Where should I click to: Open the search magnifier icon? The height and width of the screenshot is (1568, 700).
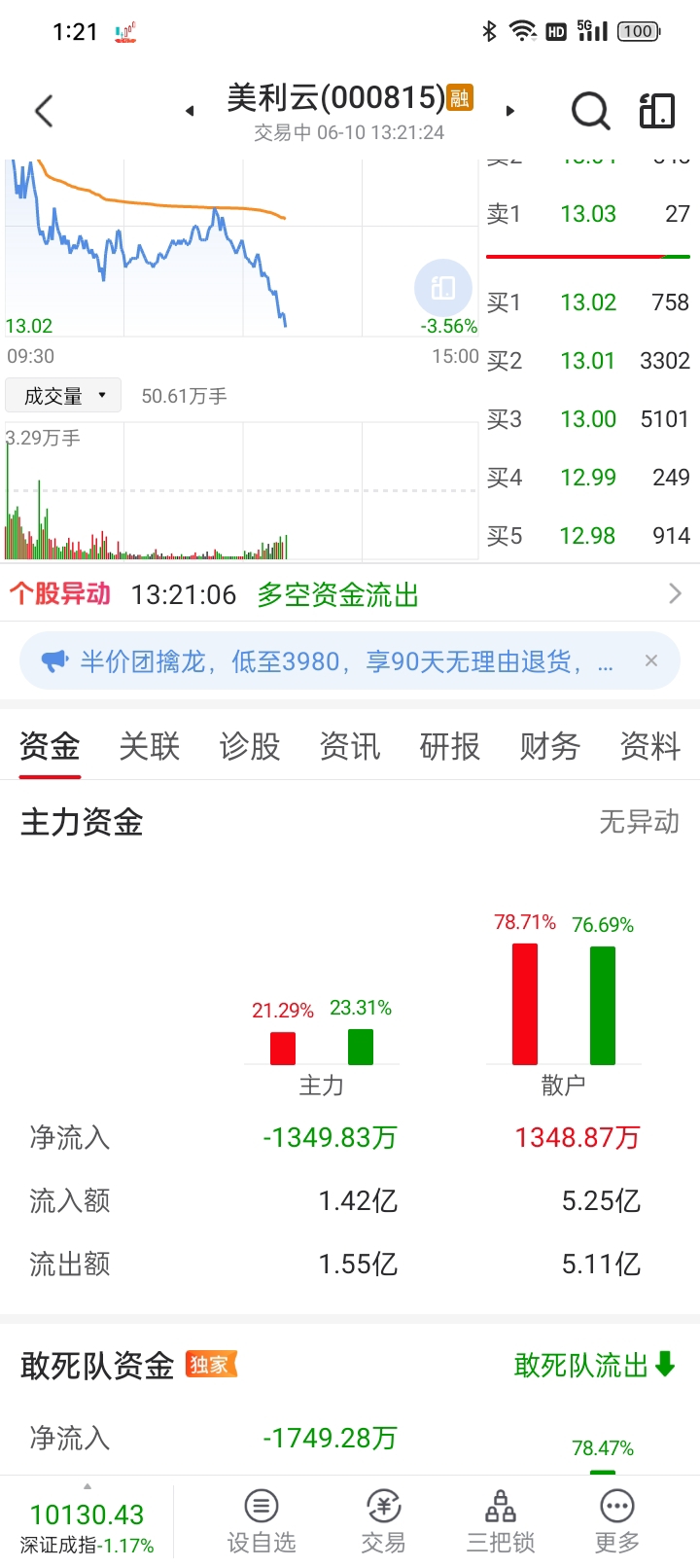click(590, 111)
